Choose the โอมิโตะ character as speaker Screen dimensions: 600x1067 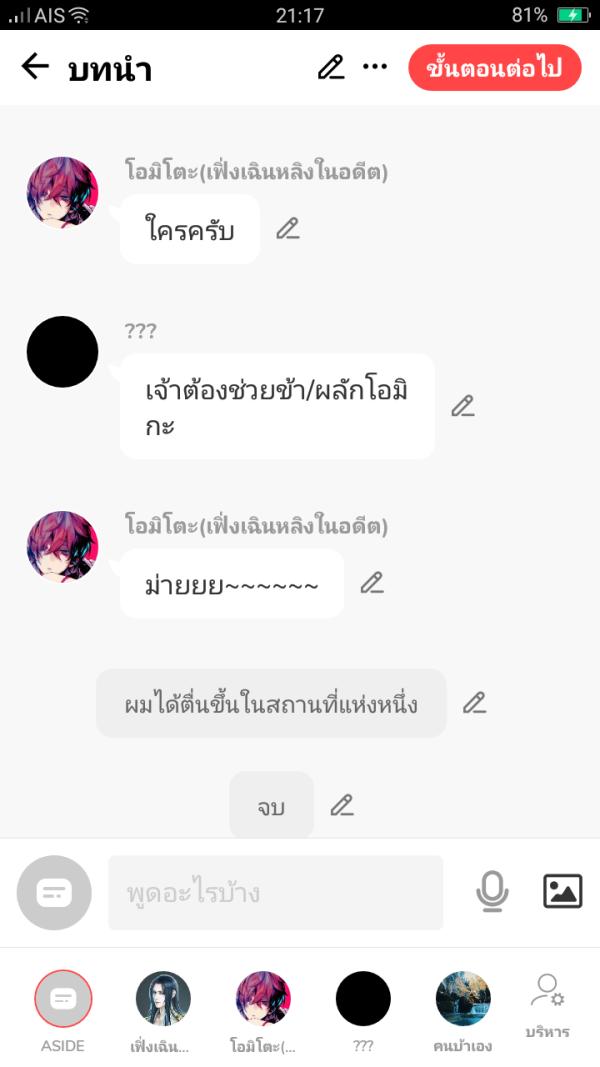click(263, 999)
